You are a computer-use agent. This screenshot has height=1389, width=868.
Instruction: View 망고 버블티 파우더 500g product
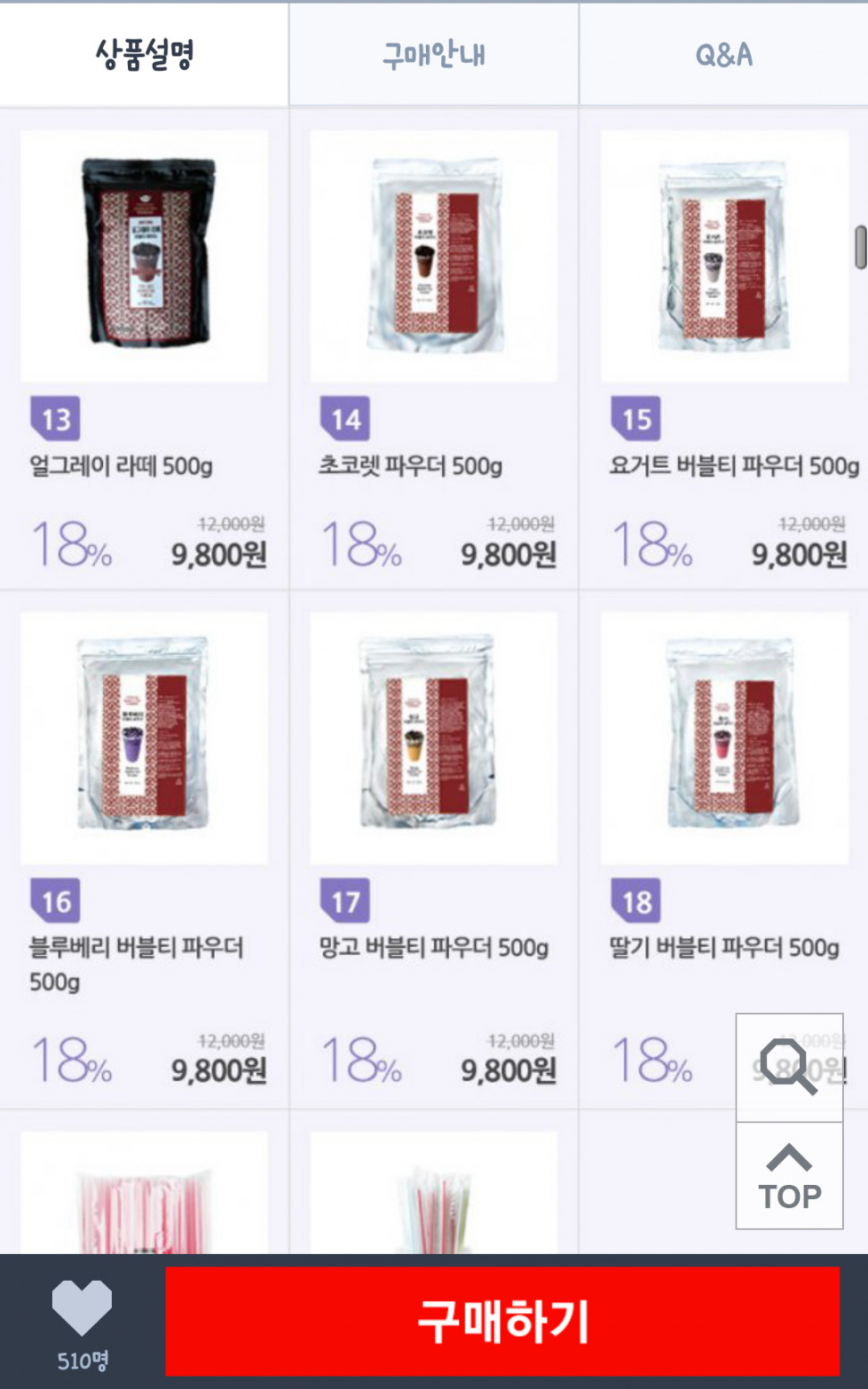tap(434, 738)
